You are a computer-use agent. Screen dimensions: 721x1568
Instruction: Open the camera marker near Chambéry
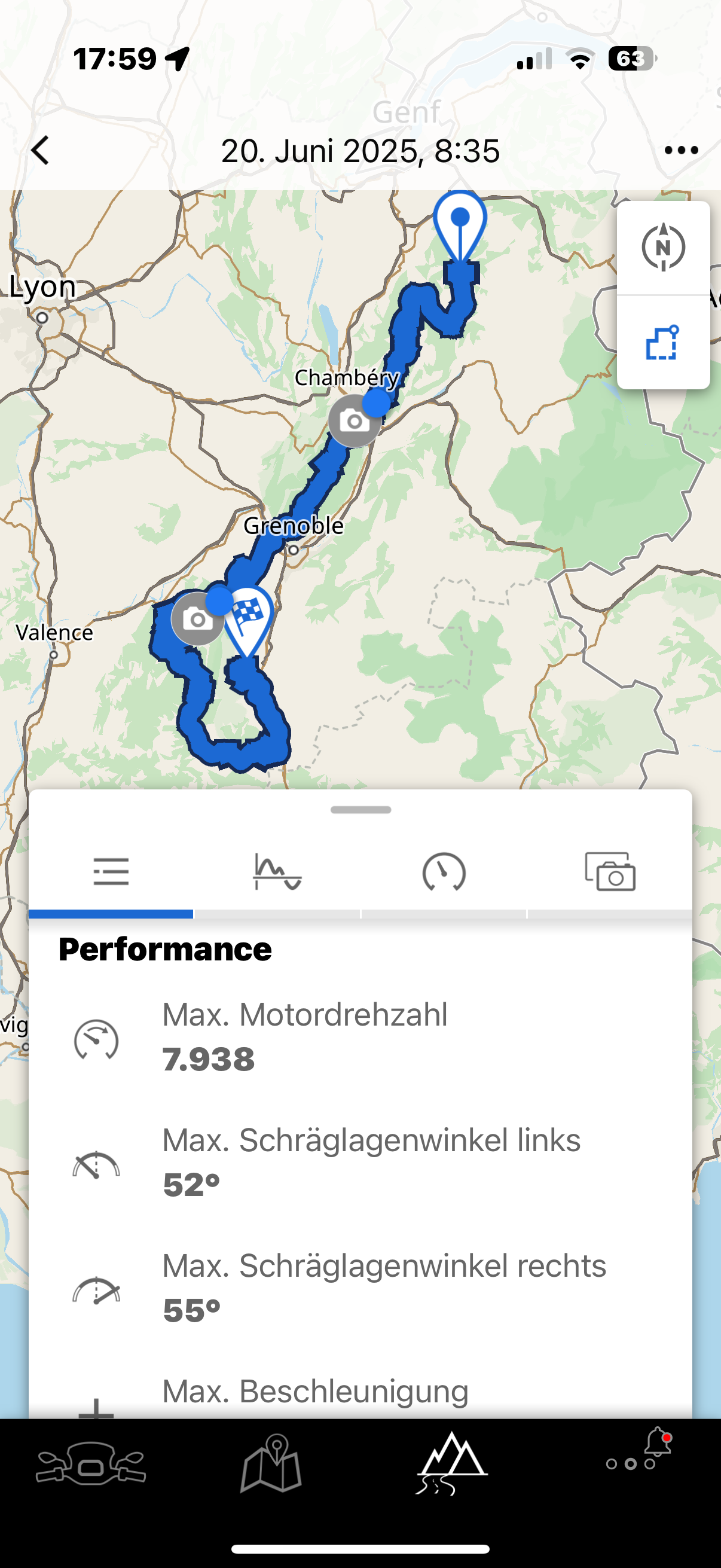click(353, 421)
